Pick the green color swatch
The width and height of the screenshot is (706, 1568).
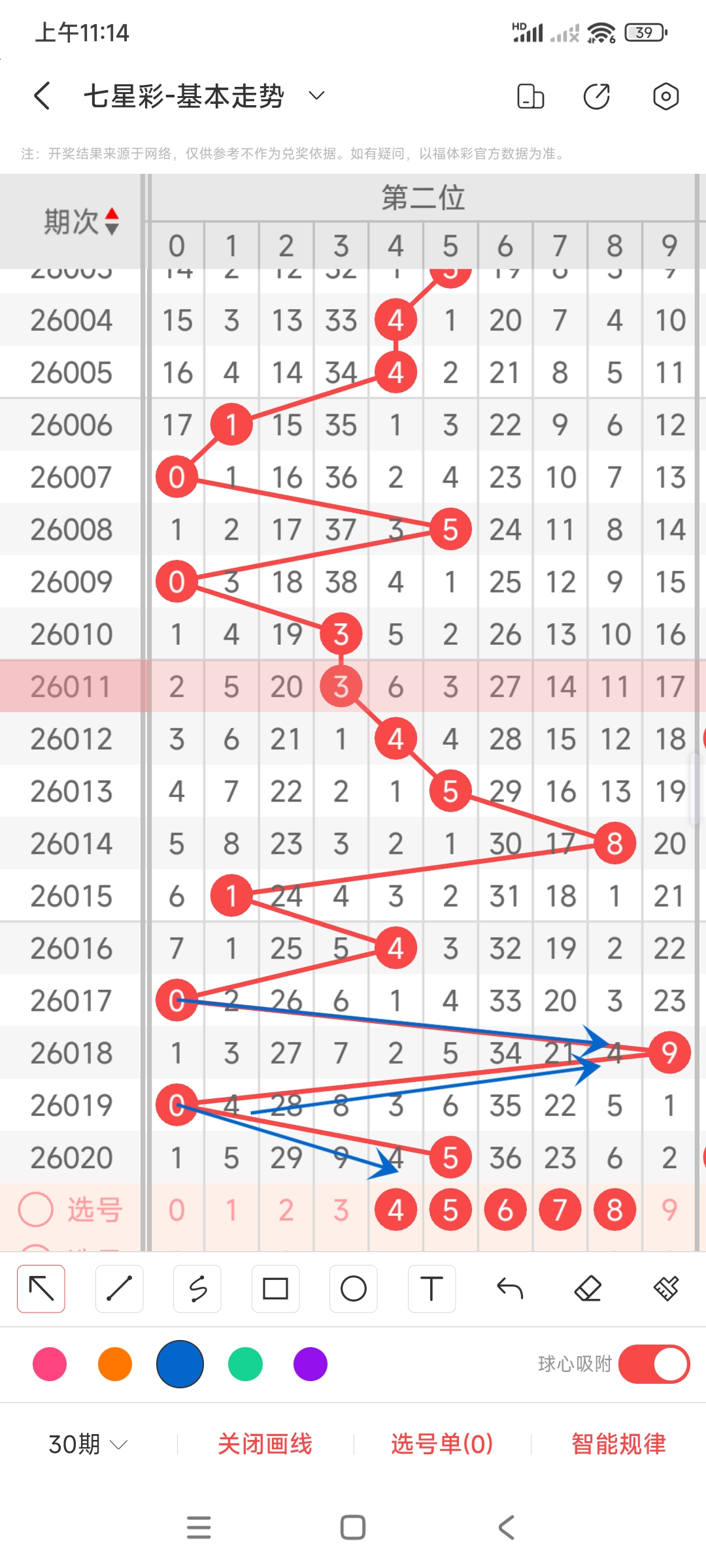245,1364
